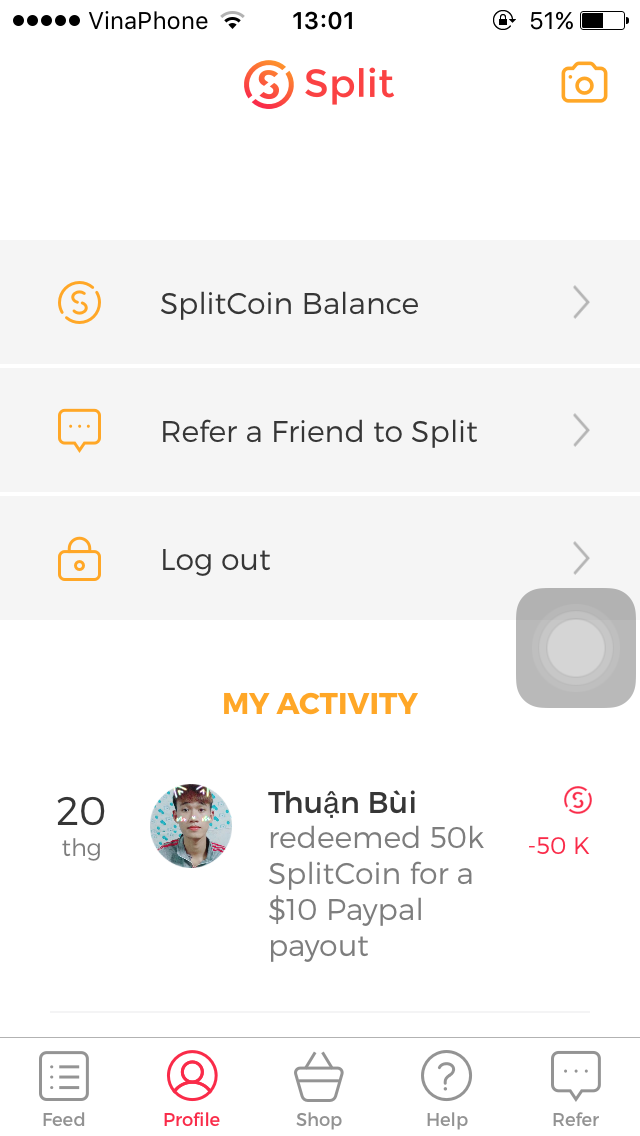Tap the AssistiveTouch floating button
Screen dimensions: 640x1136
point(576,648)
